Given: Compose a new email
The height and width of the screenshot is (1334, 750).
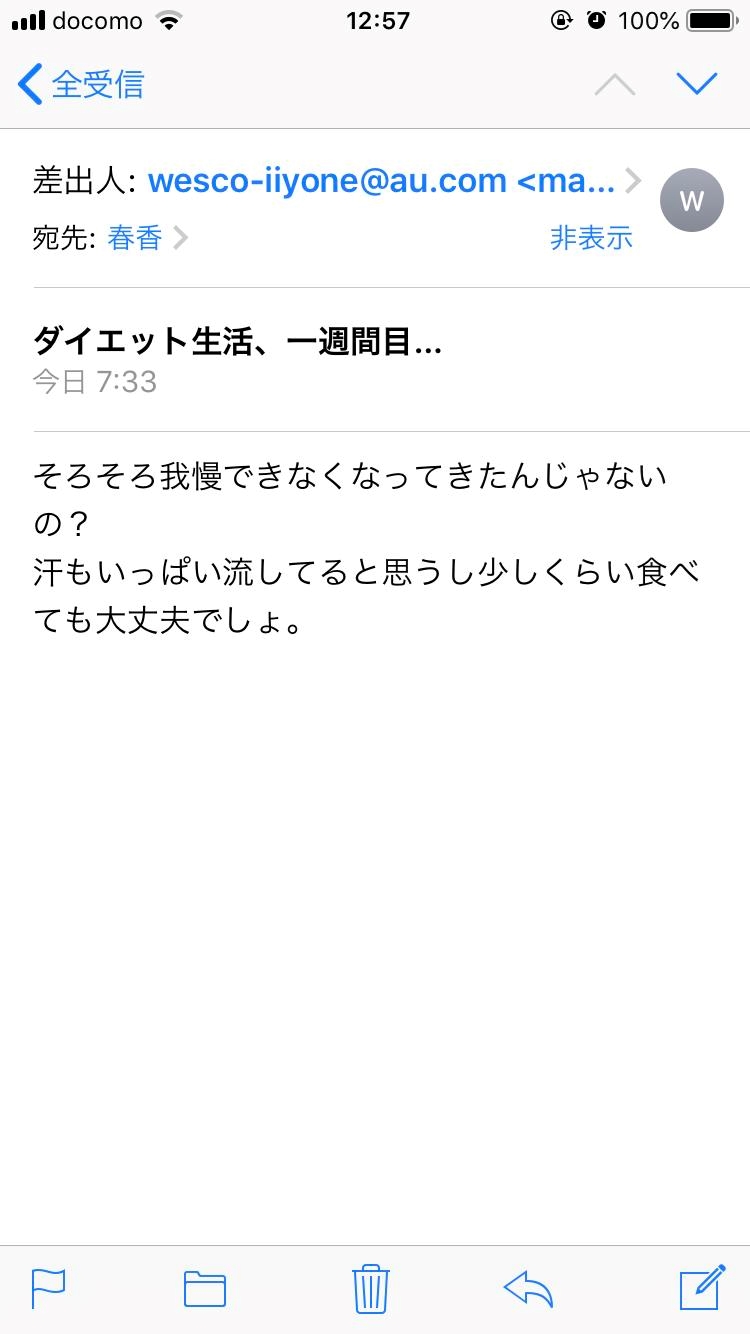Looking at the screenshot, I should coord(702,1287).
